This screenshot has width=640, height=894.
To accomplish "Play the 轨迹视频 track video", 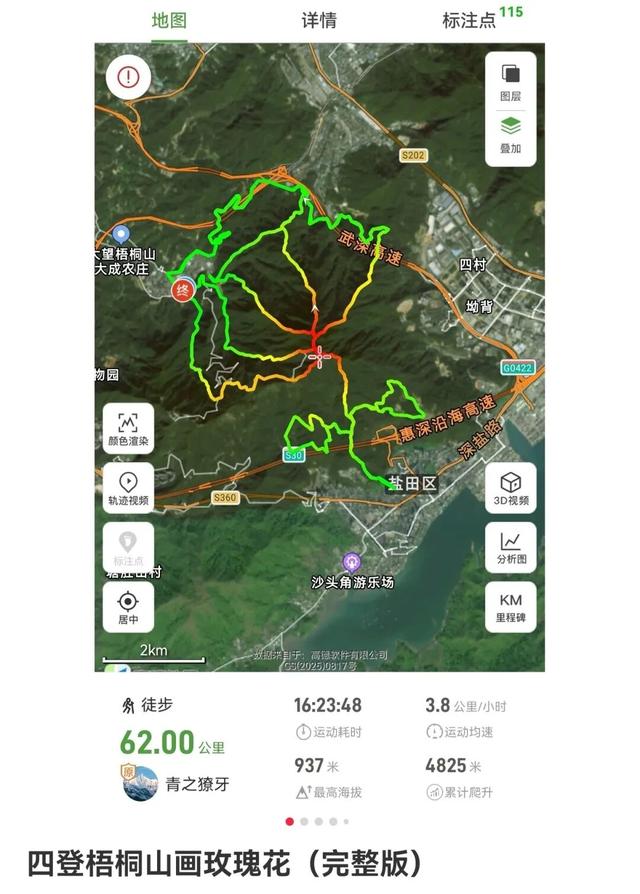I will coord(128,488).
